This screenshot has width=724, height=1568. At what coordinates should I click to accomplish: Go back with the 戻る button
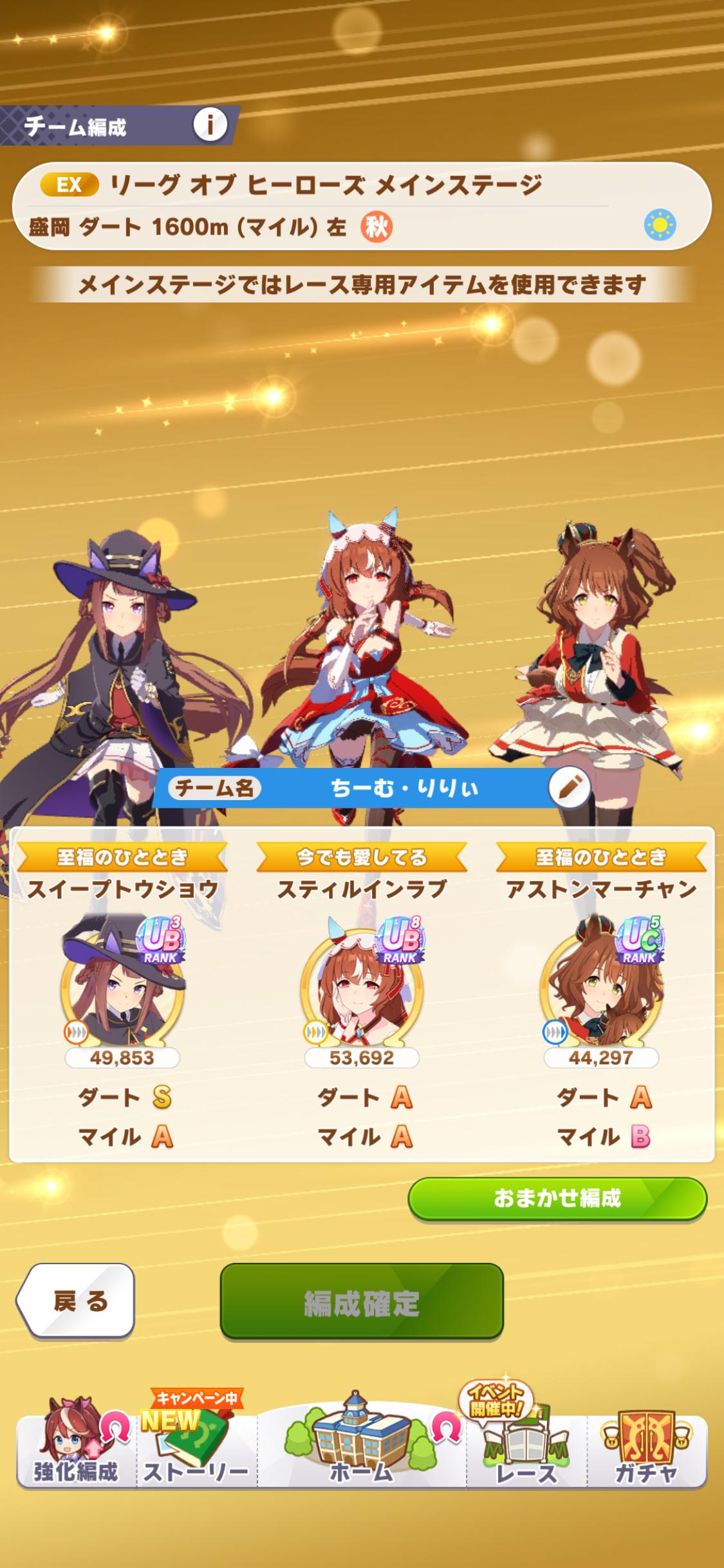click(x=76, y=1300)
